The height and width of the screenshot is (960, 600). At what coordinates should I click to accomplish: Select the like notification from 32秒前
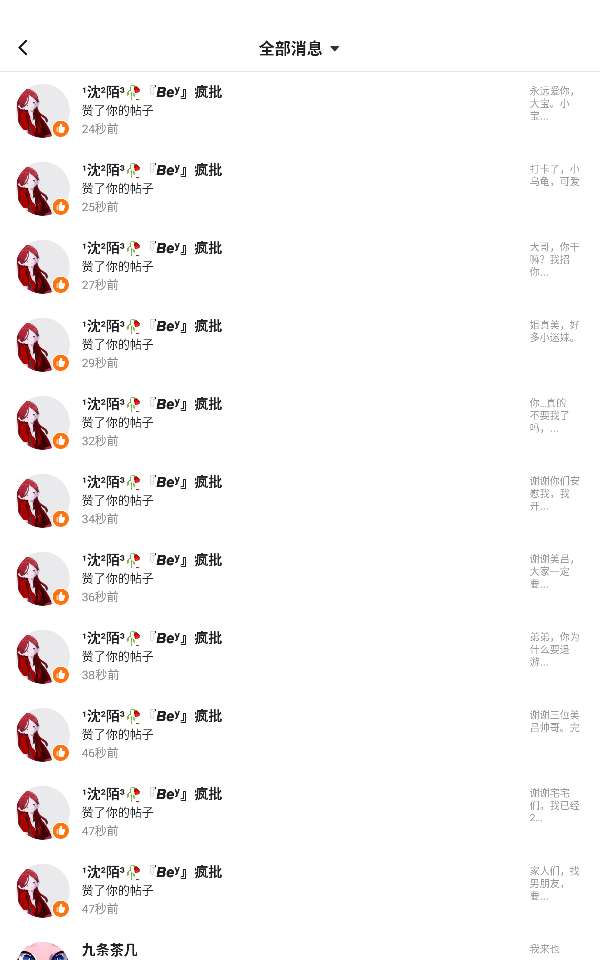[x=300, y=422]
